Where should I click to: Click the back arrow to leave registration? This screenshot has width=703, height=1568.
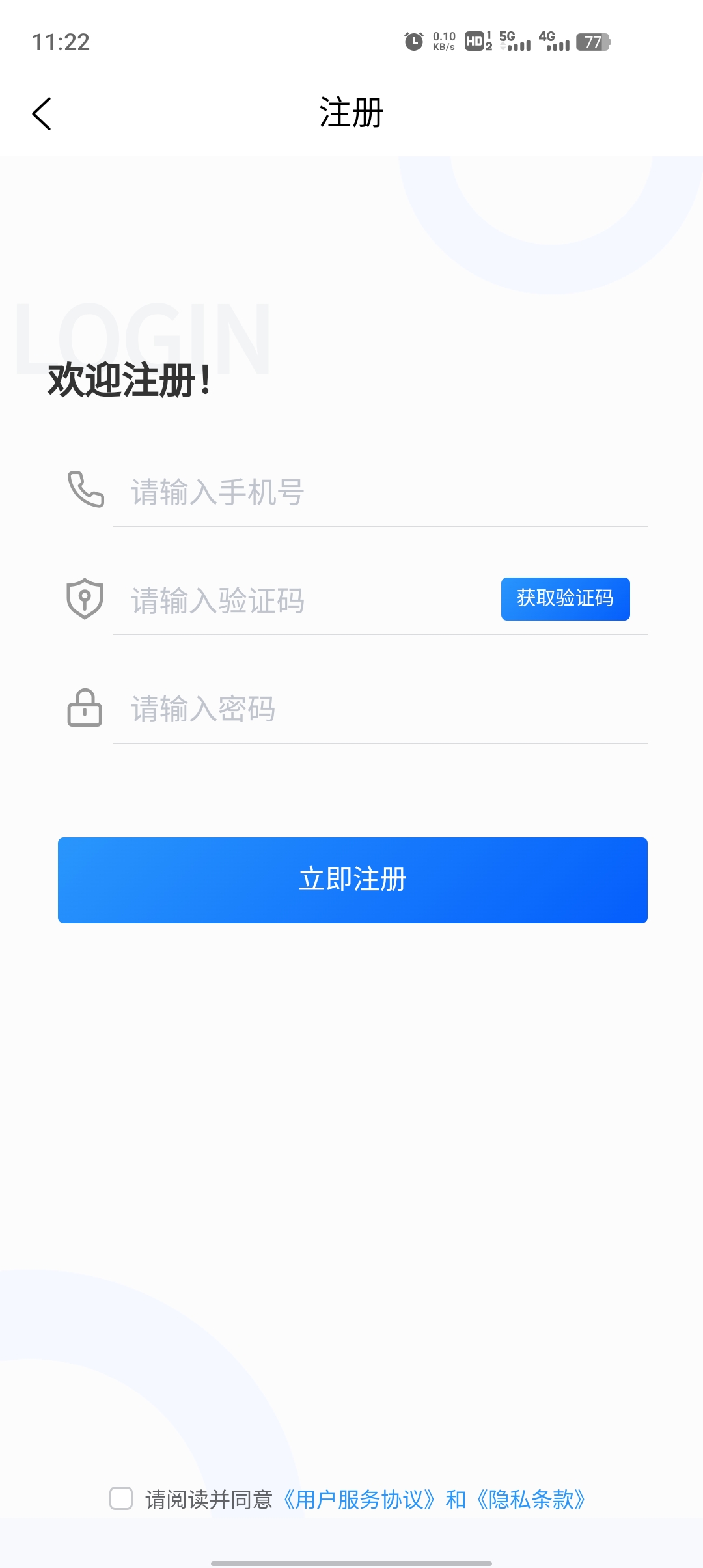click(x=41, y=112)
